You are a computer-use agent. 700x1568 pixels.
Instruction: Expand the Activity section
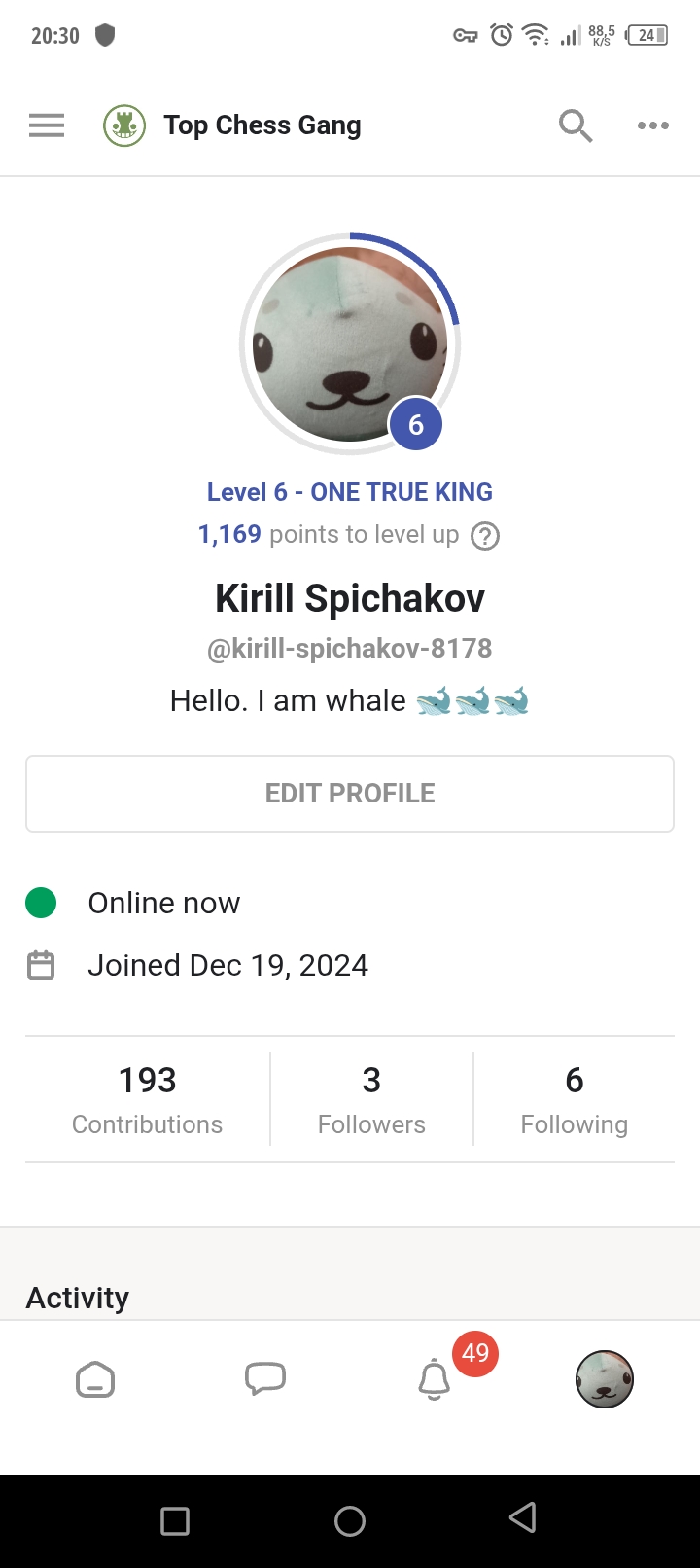coord(77,1297)
